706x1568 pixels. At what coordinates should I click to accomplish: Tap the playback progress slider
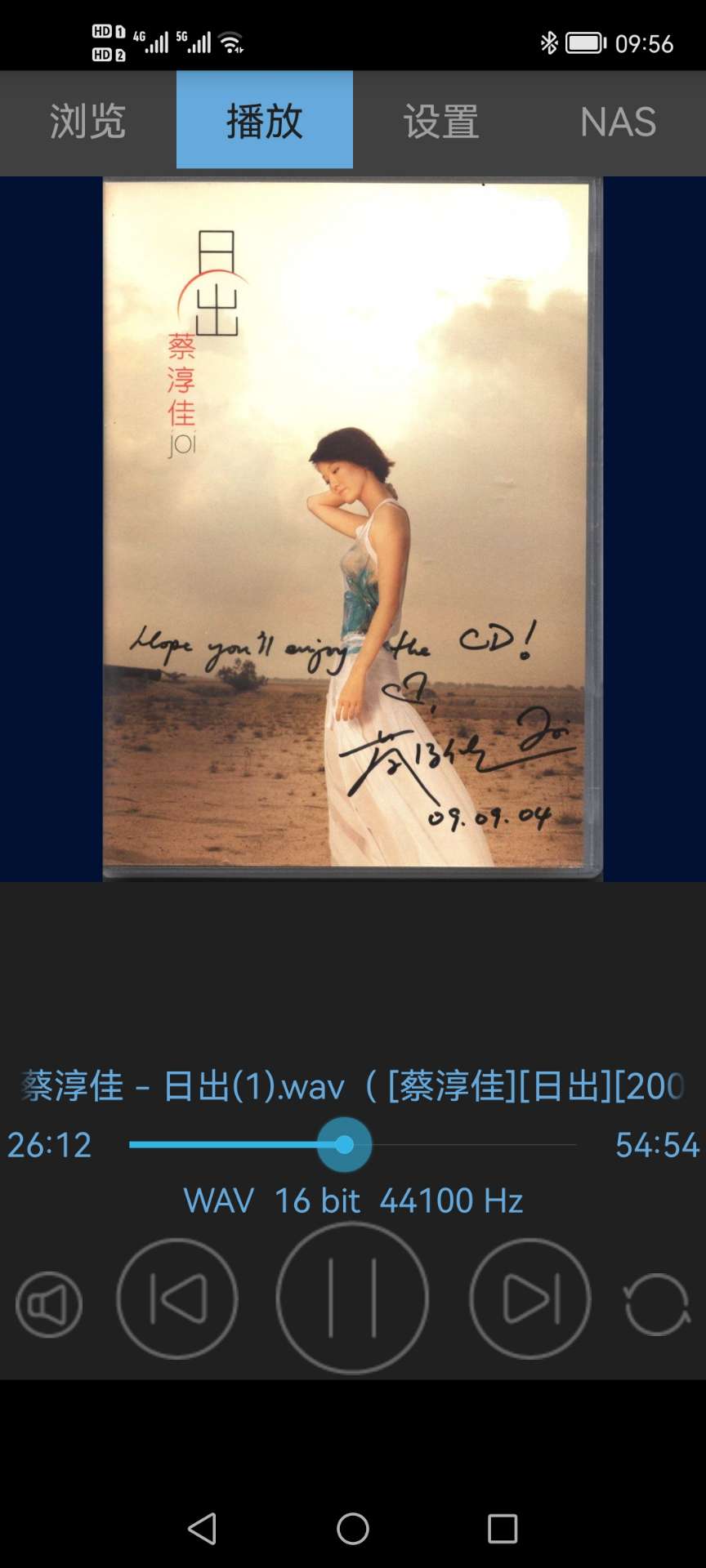(x=353, y=1145)
